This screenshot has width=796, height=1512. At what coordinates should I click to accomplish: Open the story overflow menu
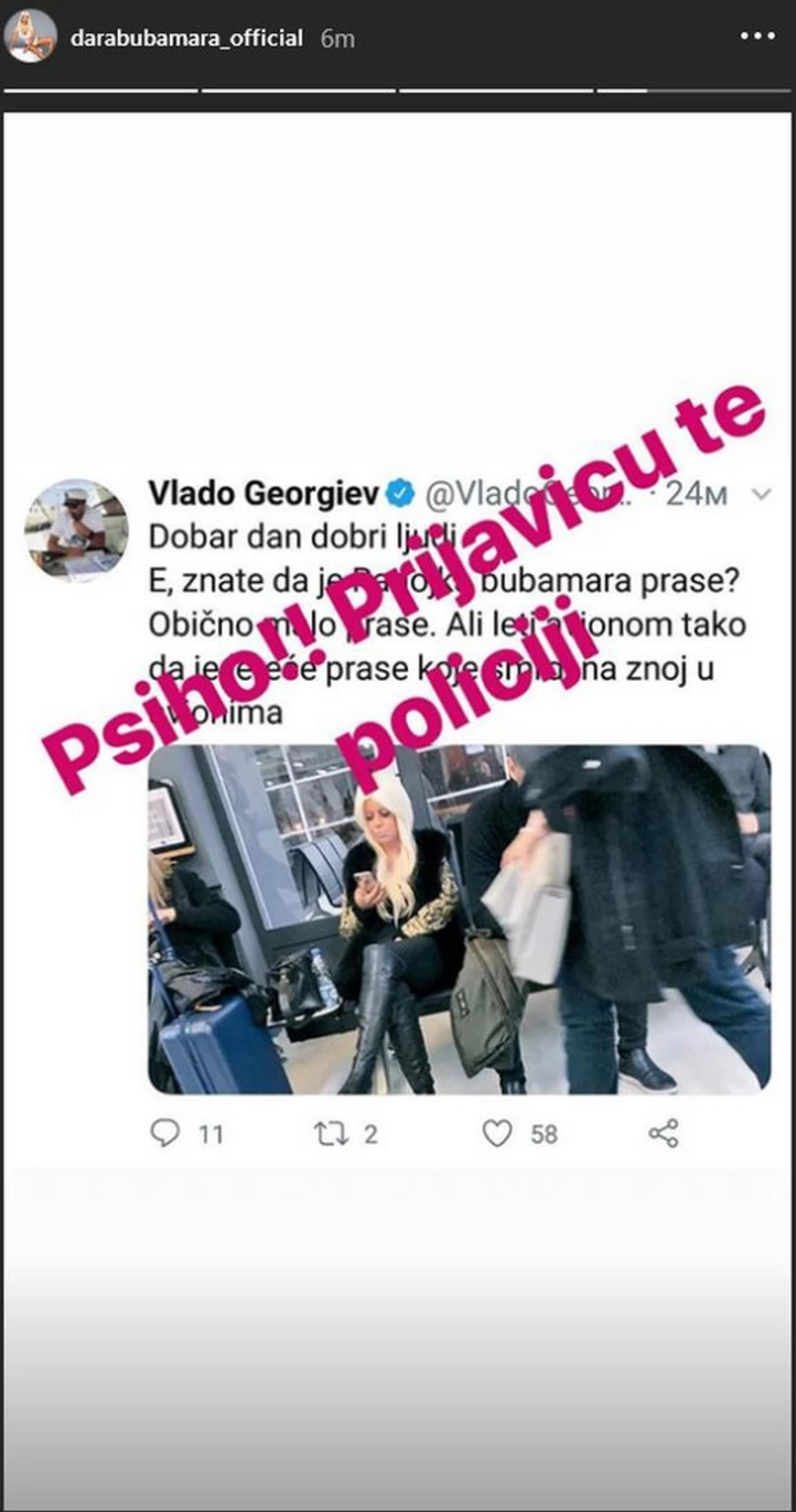(757, 37)
